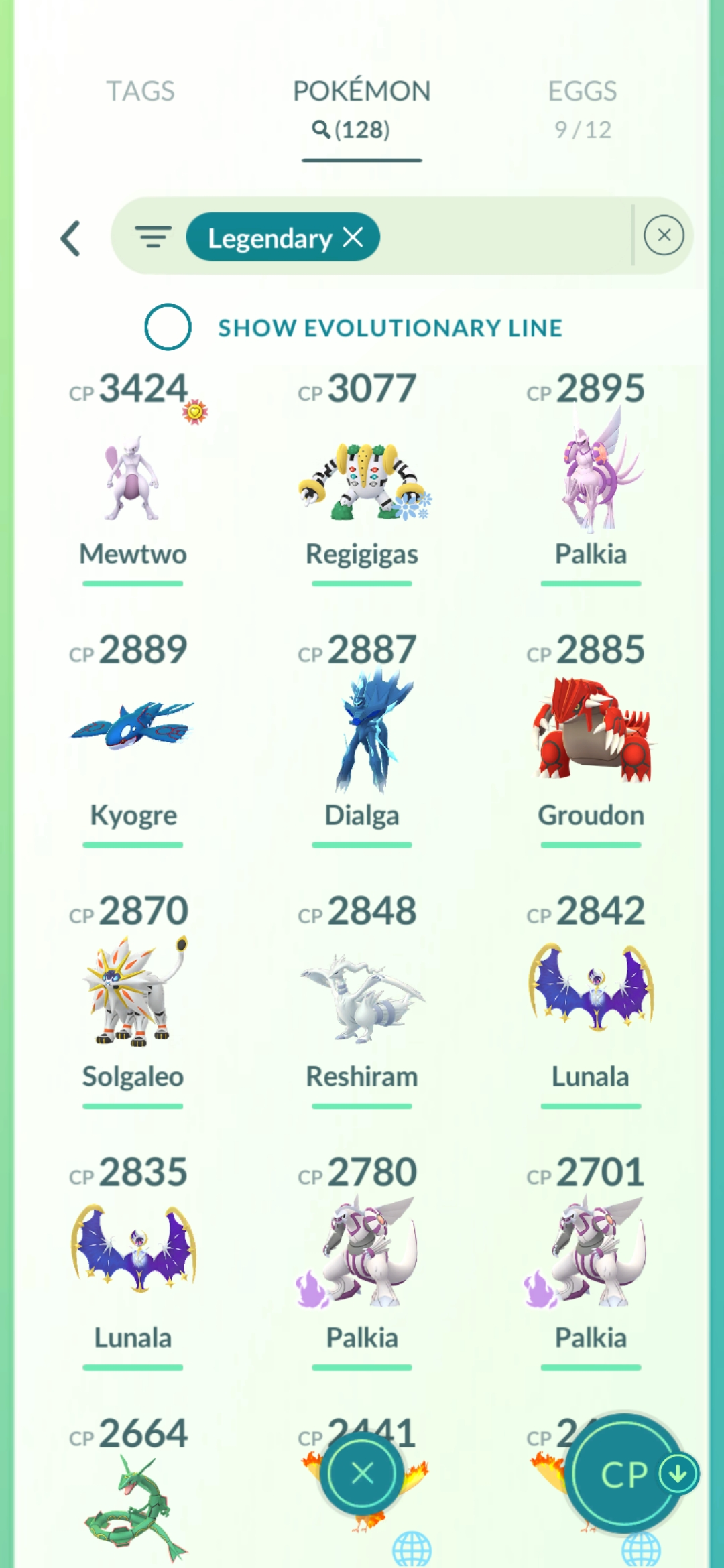Open Reshiram with CP 2848
The width and height of the screenshot is (724, 1568).
[x=362, y=1000]
